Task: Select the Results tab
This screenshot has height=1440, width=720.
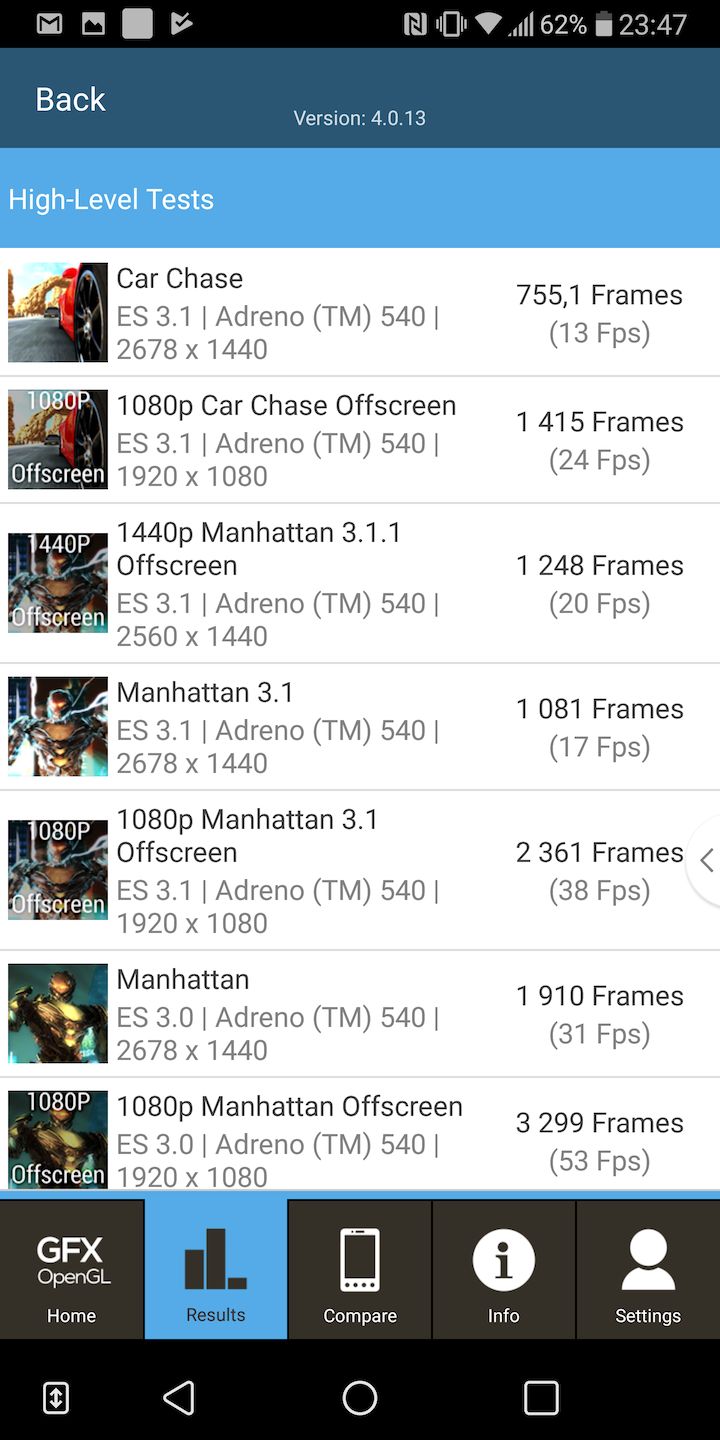Action: pos(216,1270)
